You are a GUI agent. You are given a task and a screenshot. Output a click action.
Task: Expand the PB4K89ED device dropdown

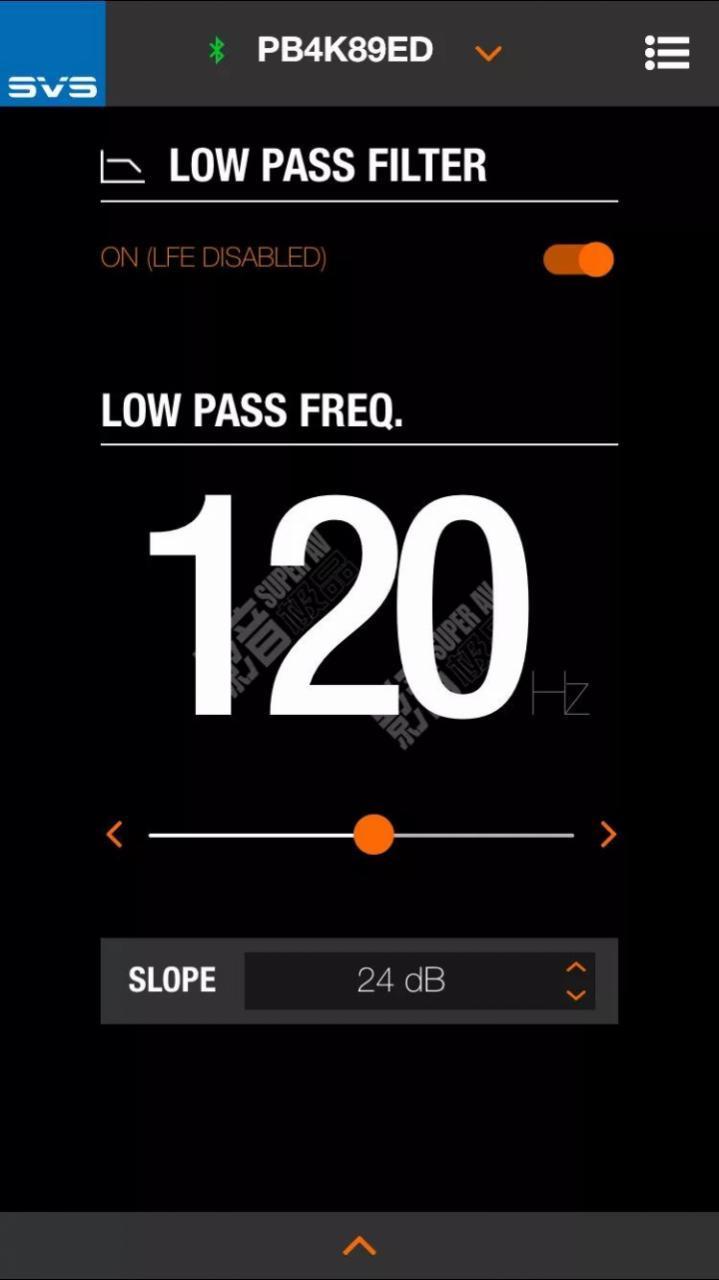click(488, 53)
